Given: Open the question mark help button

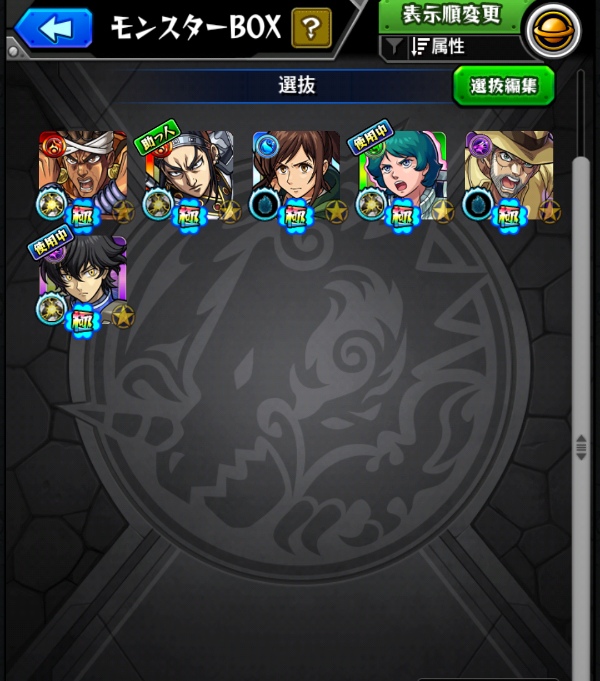Looking at the screenshot, I should tap(311, 28).
